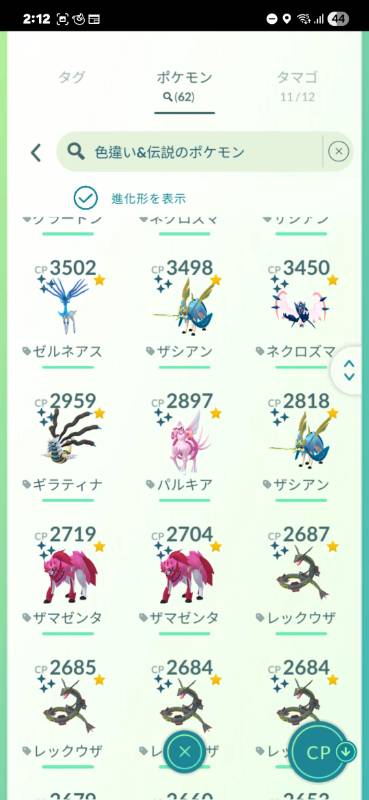Switch to the タグ tab
The height and width of the screenshot is (800, 369).
click(x=71, y=78)
